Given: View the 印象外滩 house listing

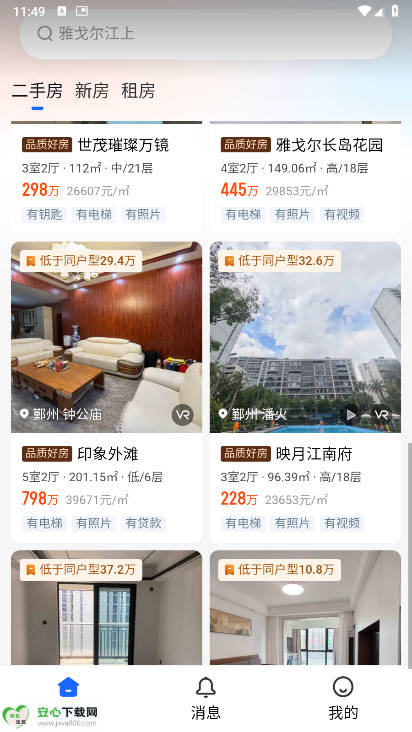Looking at the screenshot, I should point(106,392).
